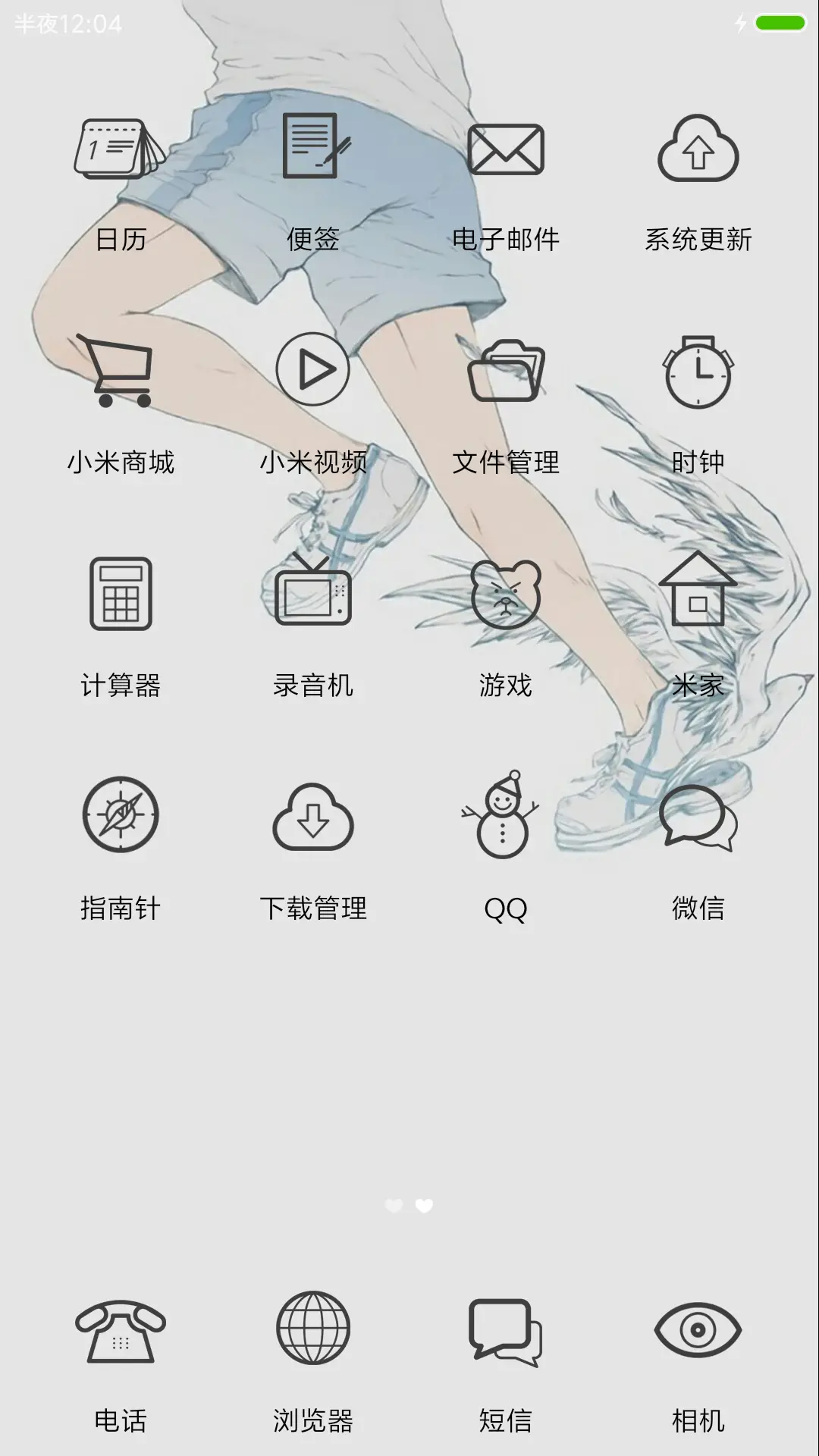Open the 日历 calendar app
The image size is (819, 1456).
[120, 150]
